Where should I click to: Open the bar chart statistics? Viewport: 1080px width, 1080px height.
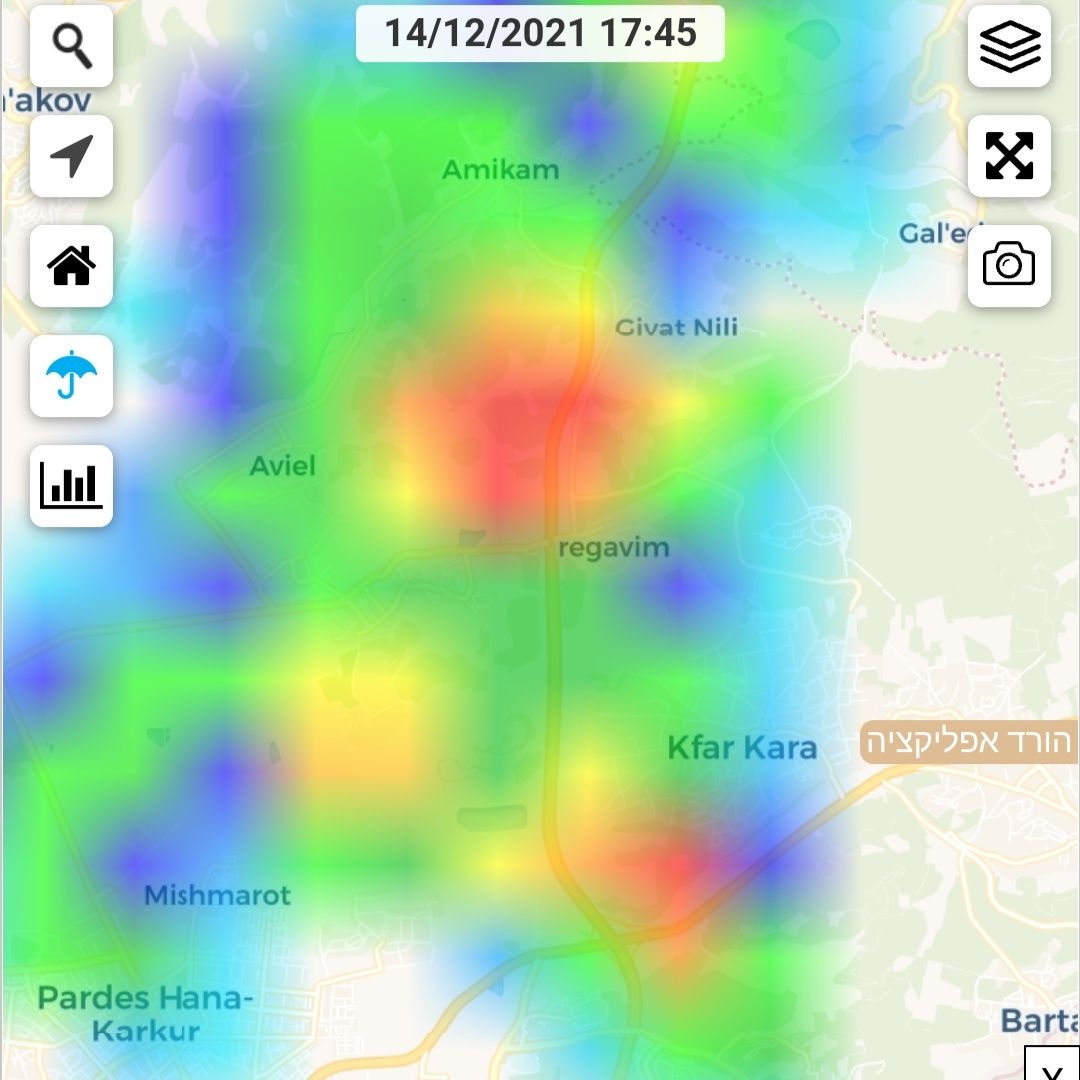tap(71, 486)
